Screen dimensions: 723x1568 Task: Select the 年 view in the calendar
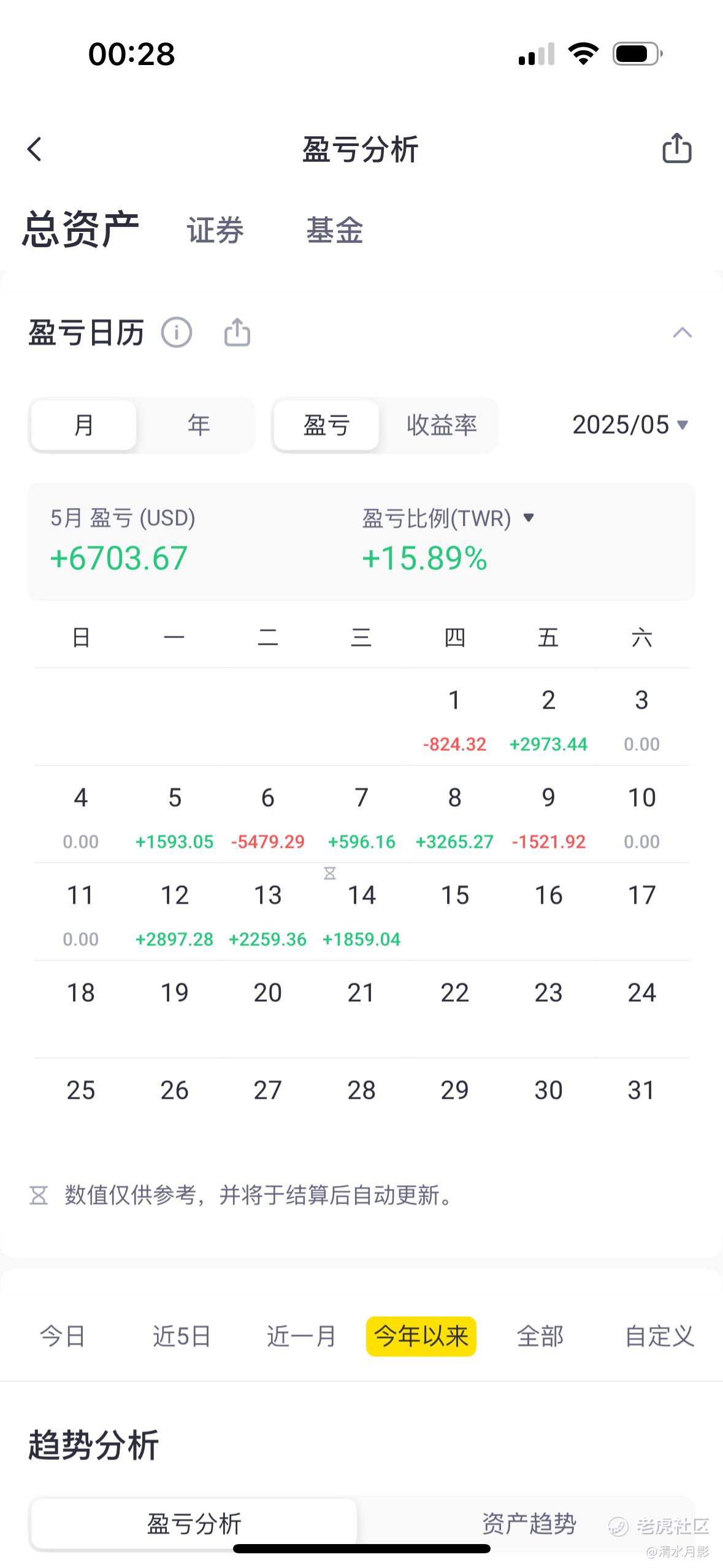click(x=198, y=425)
